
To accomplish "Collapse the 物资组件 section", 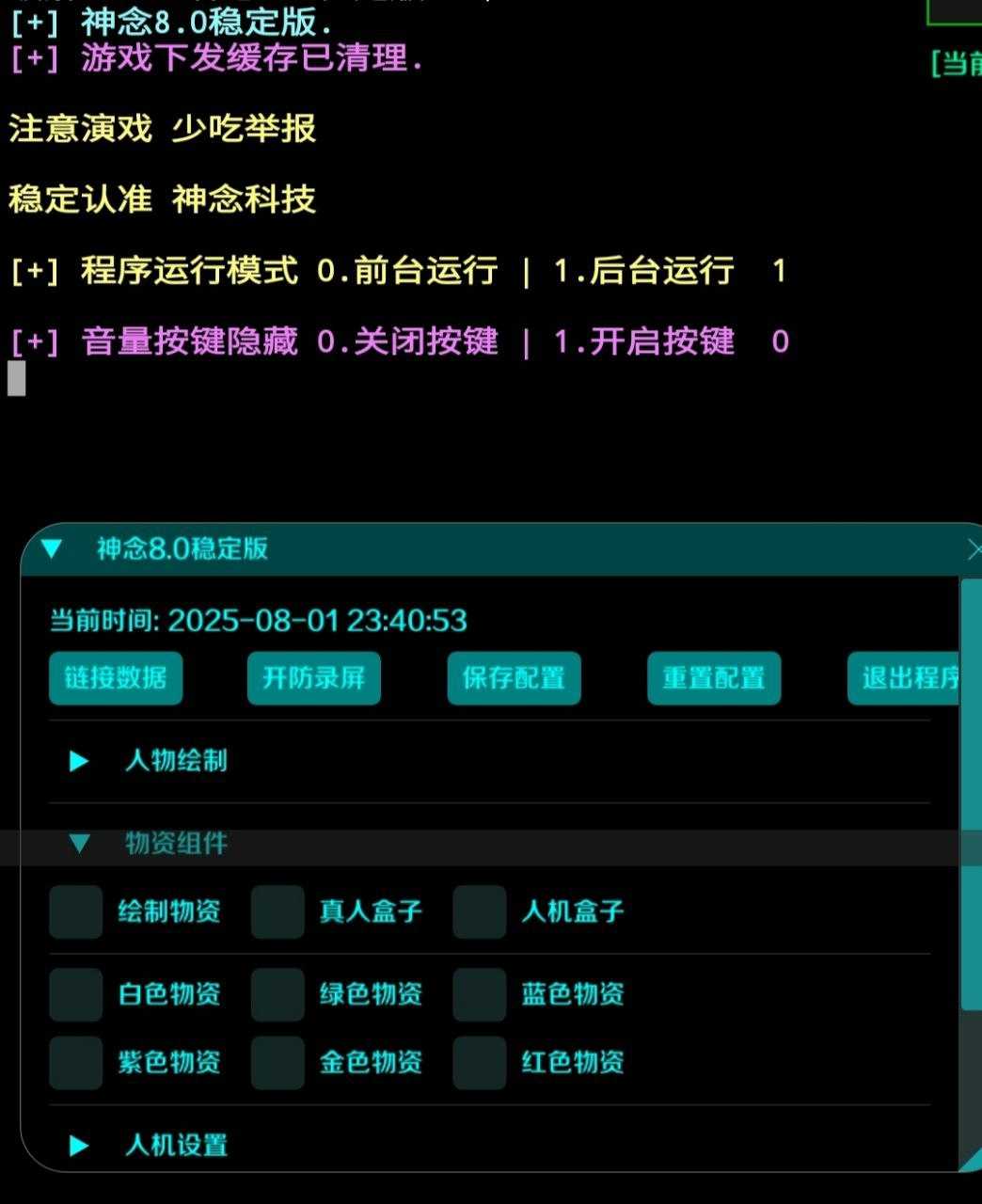I will coord(80,844).
